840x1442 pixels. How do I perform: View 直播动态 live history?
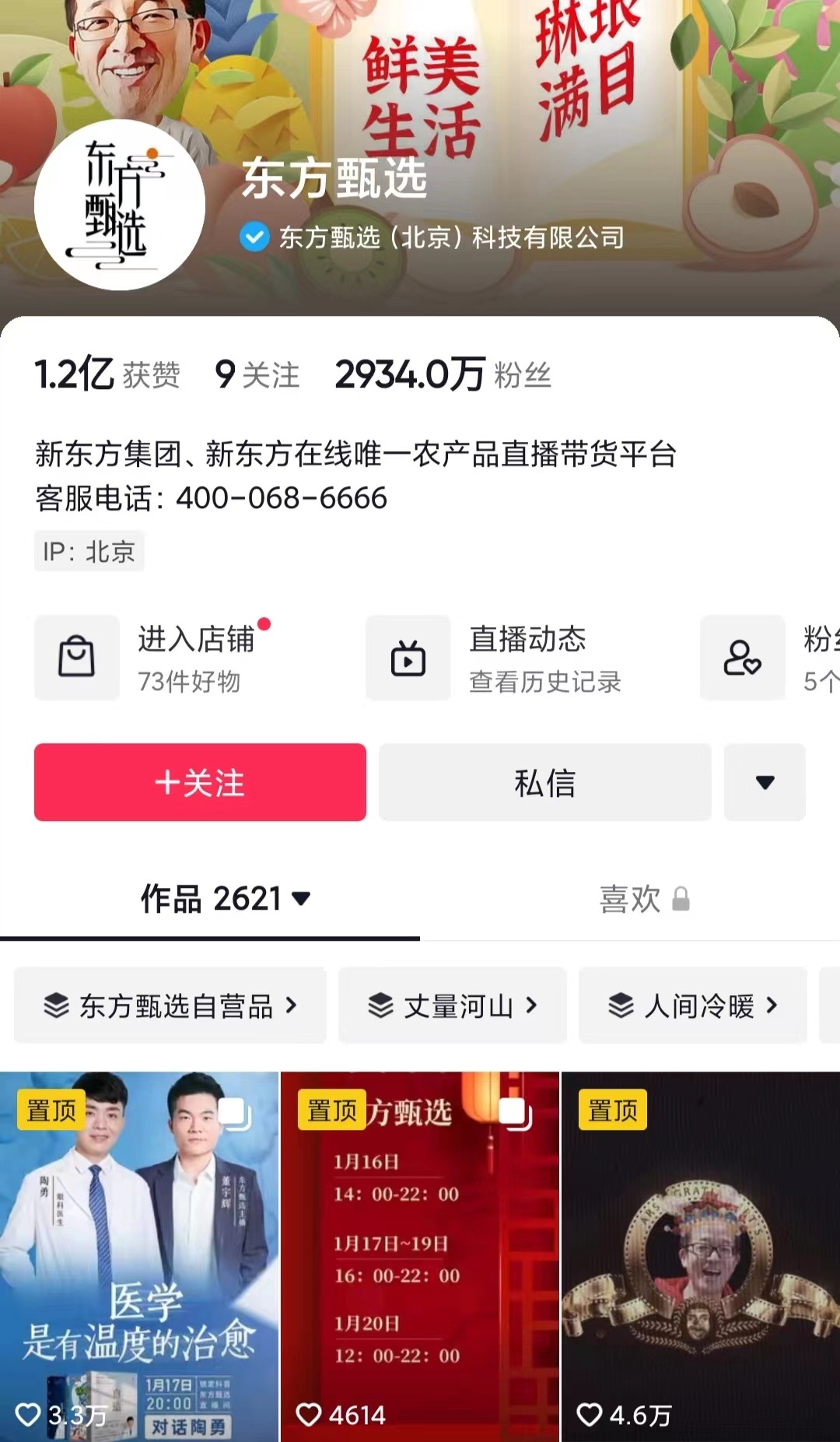498,658
